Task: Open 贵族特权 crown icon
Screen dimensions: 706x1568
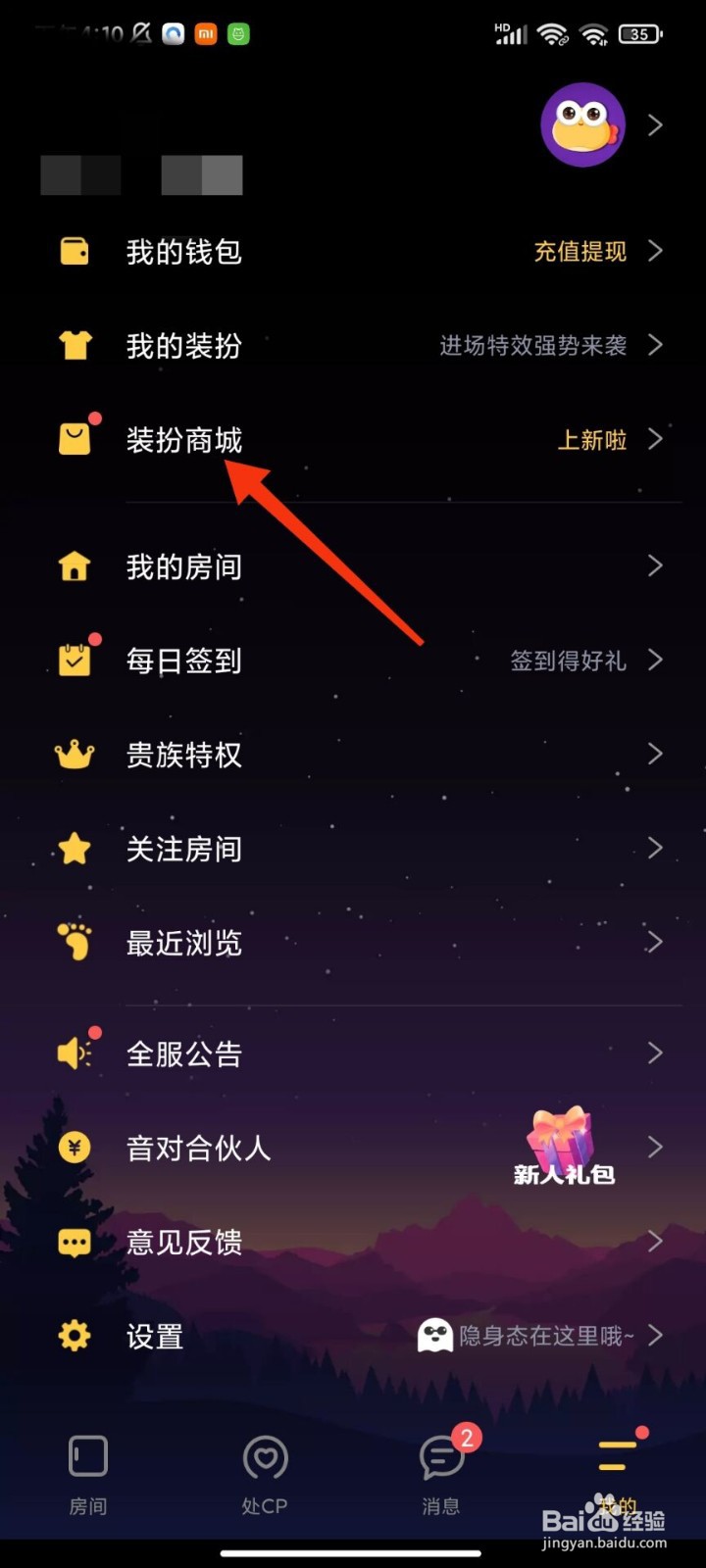Action: 75,755
